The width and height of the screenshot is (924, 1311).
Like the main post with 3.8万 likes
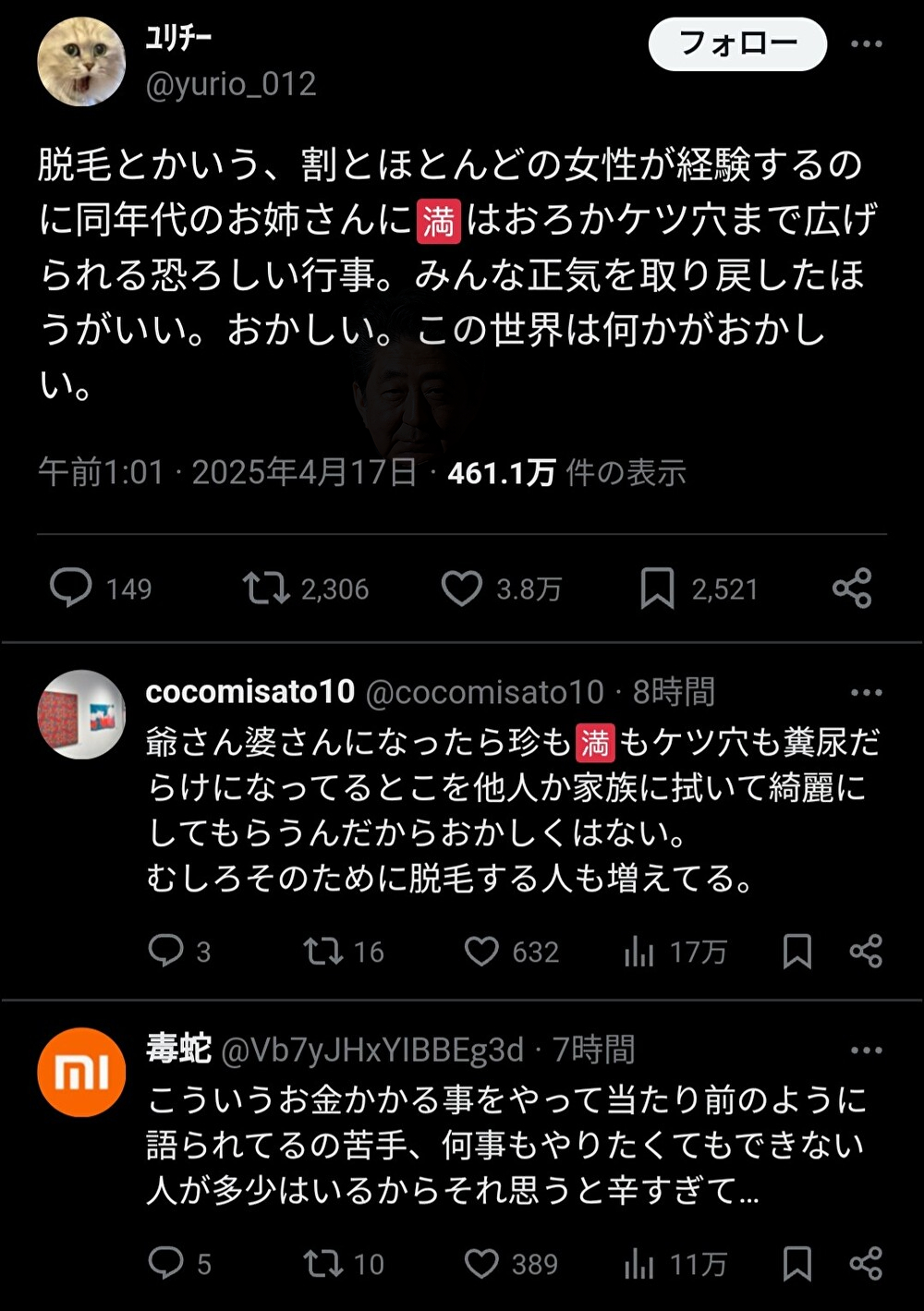[x=462, y=589]
